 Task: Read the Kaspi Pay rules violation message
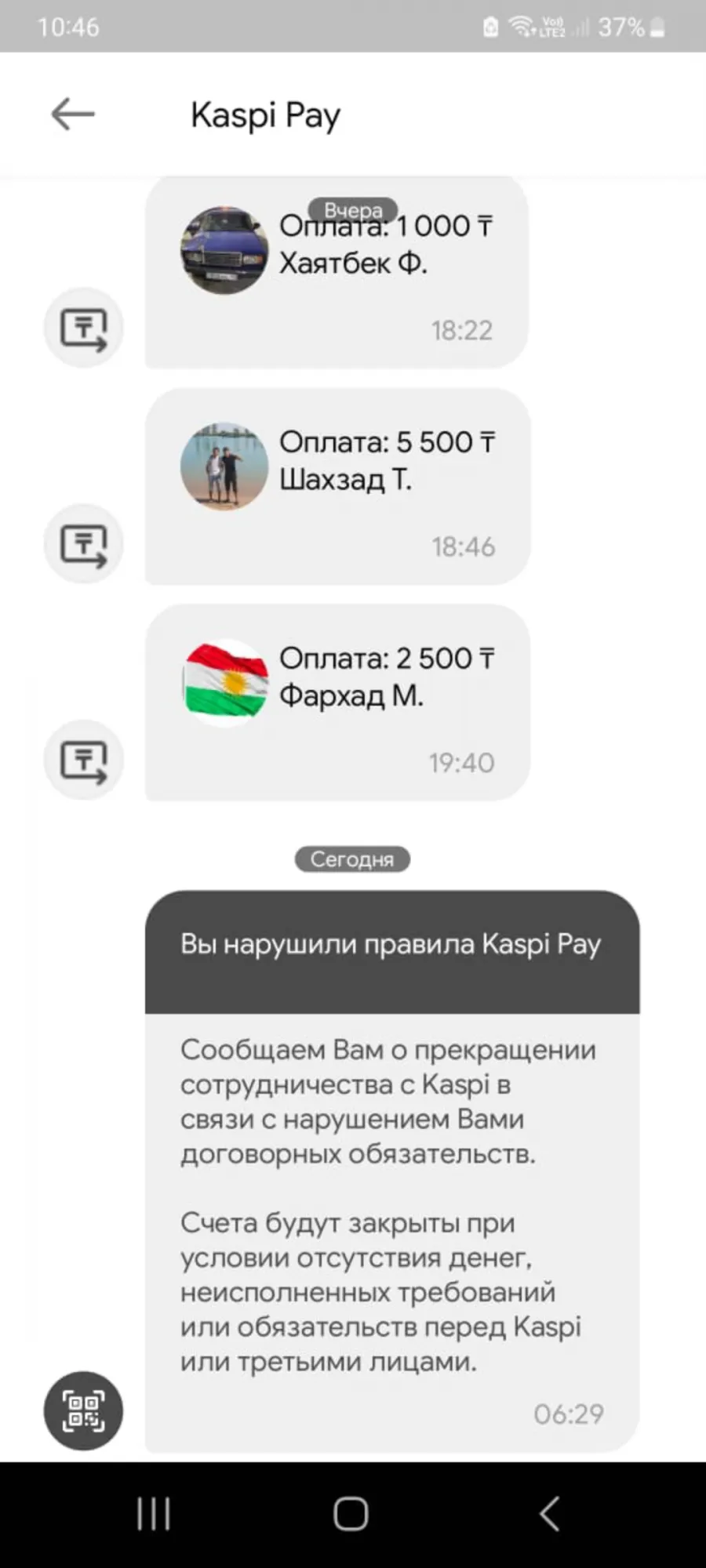392,1171
